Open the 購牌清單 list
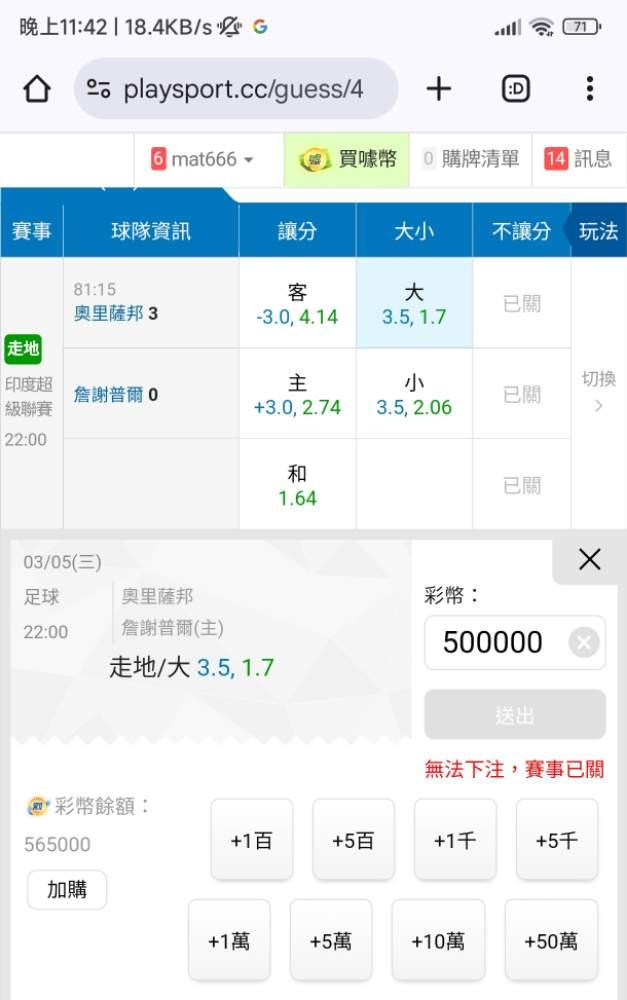 471,159
